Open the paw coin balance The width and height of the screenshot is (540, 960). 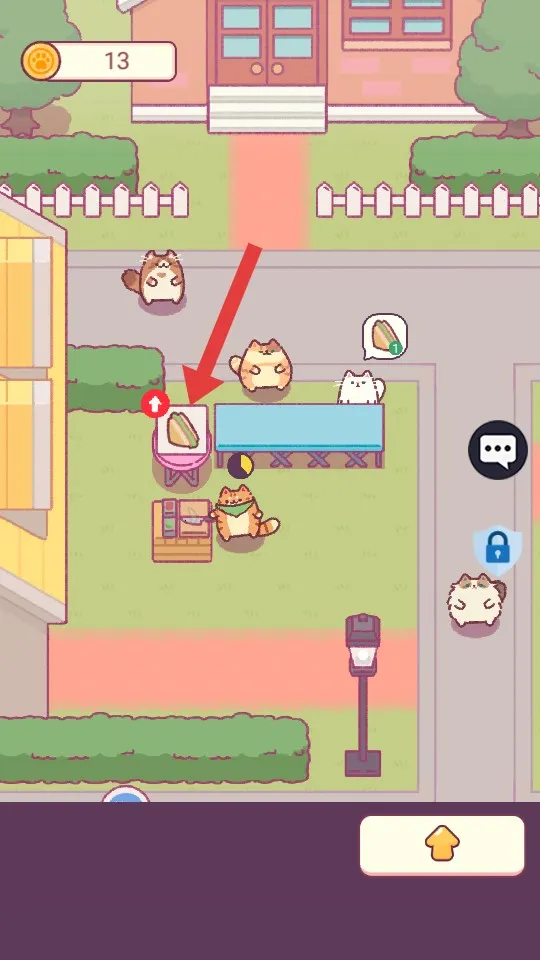(x=99, y=61)
